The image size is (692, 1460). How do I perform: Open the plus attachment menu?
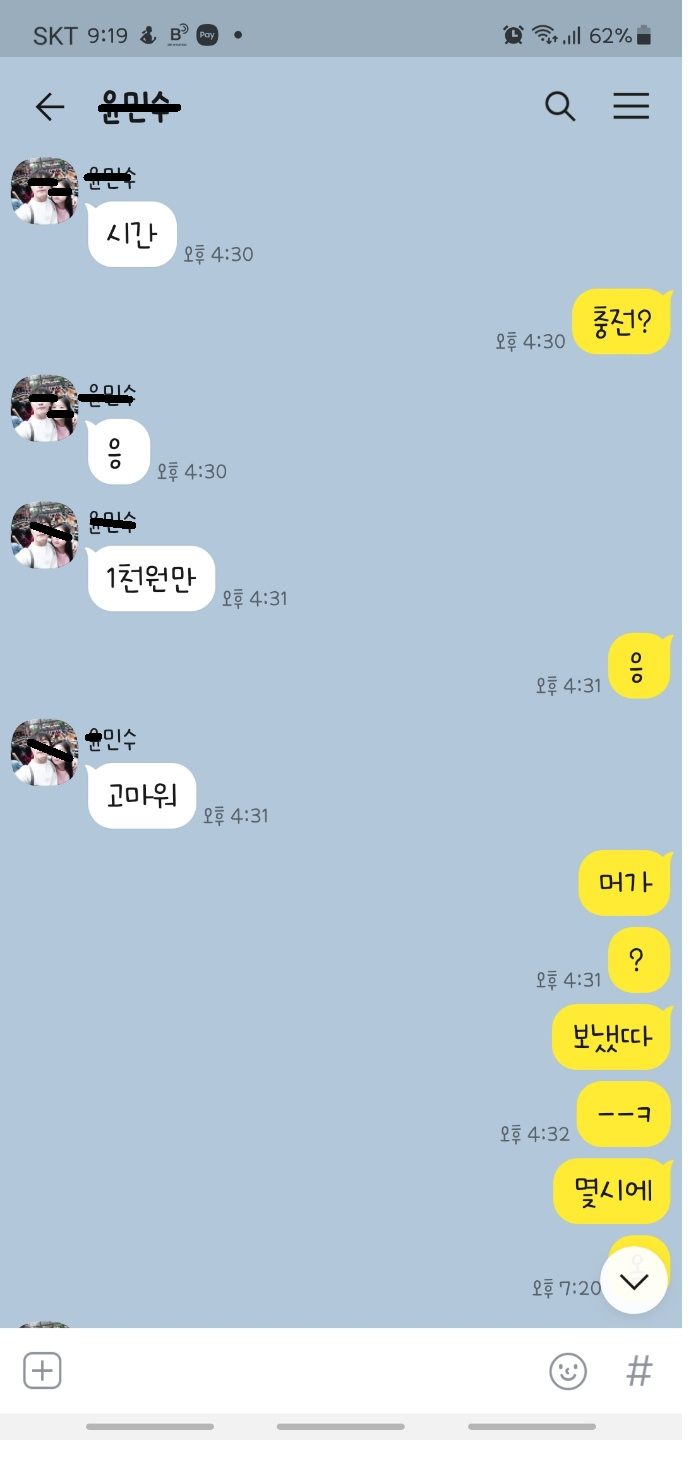[42, 1370]
